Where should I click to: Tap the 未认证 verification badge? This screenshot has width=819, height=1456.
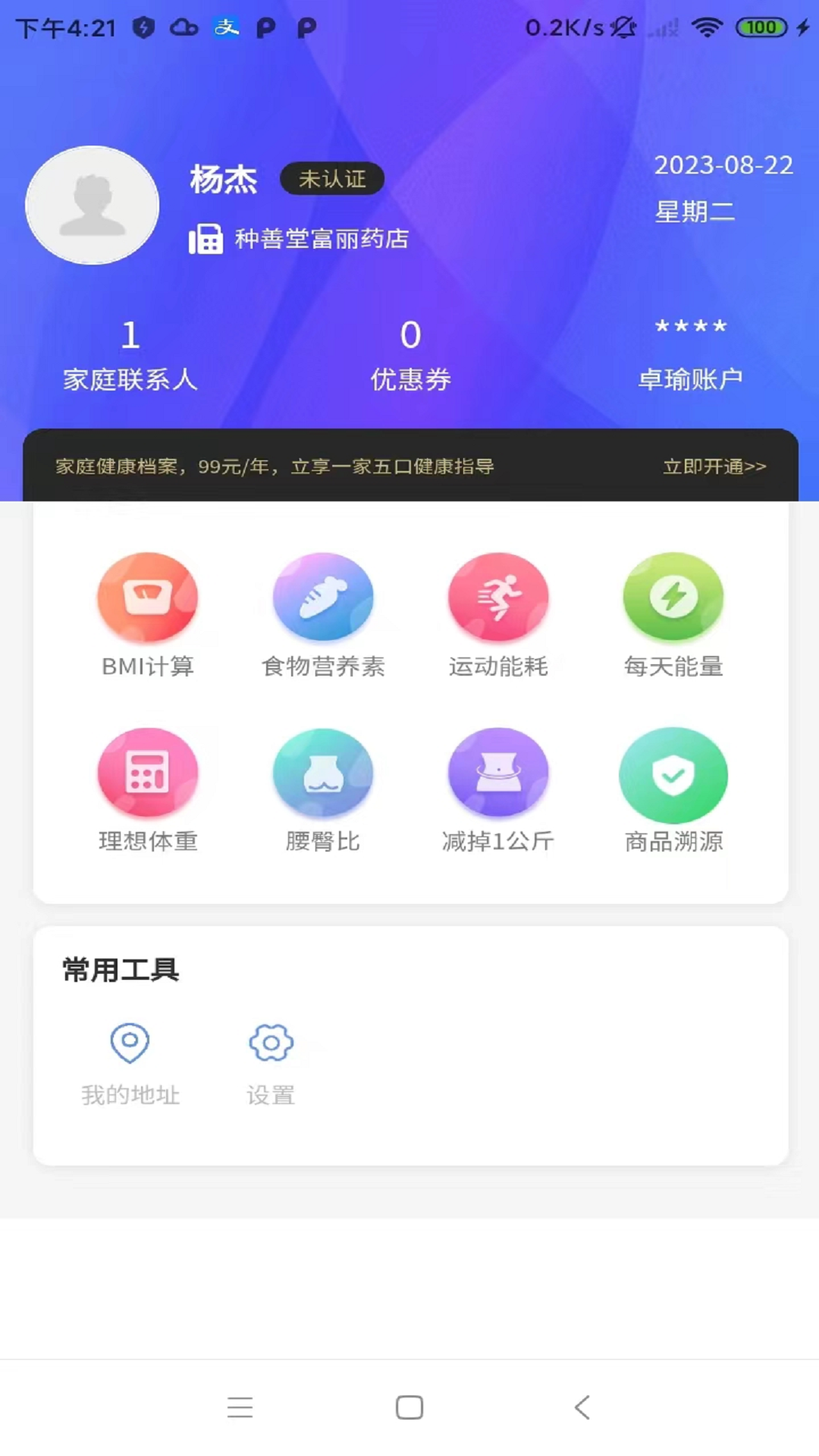[332, 179]
